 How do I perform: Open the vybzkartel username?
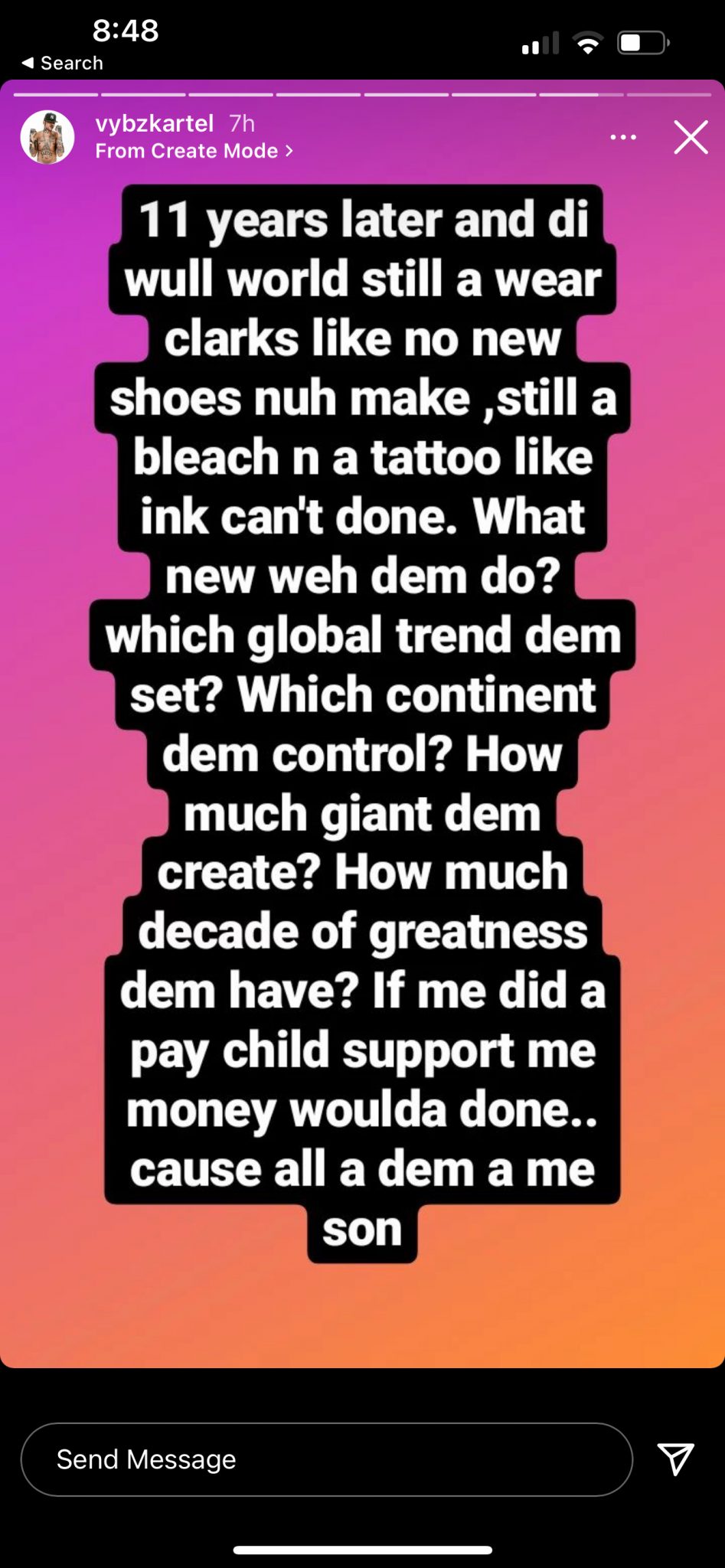point(155,123)
